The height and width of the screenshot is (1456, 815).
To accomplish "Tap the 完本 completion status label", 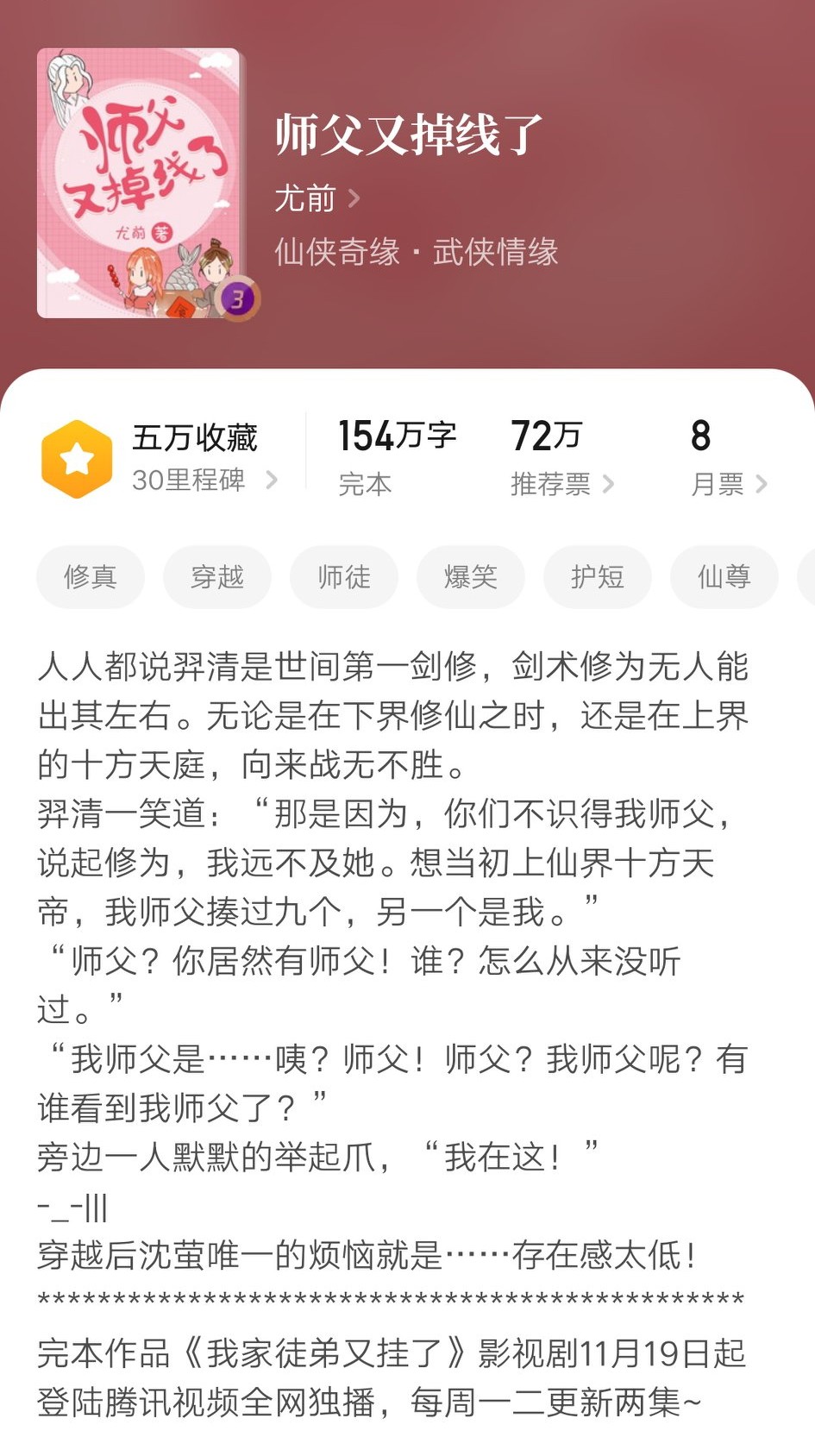I will tap(363, 484).
